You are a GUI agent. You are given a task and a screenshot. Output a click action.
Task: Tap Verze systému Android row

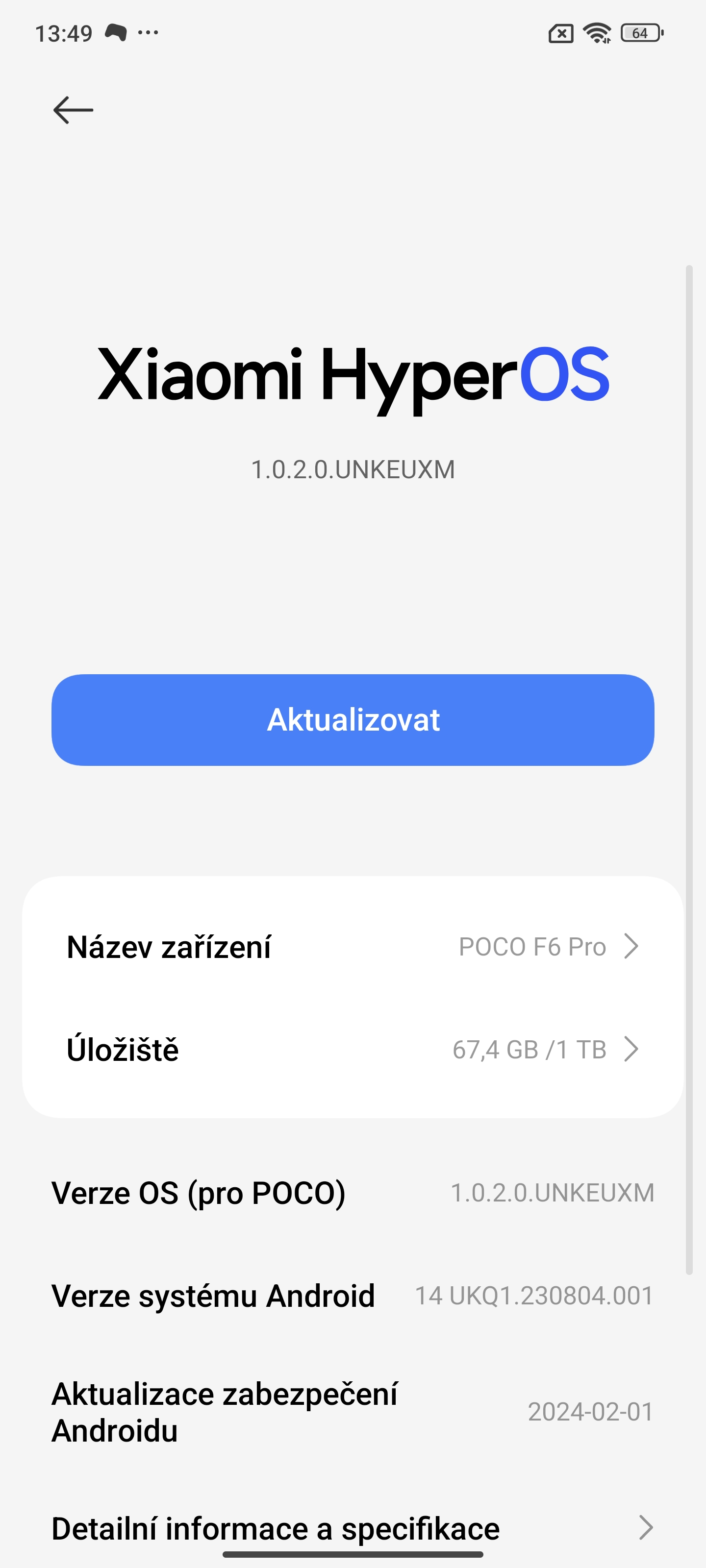click(x=353, y=1295)
